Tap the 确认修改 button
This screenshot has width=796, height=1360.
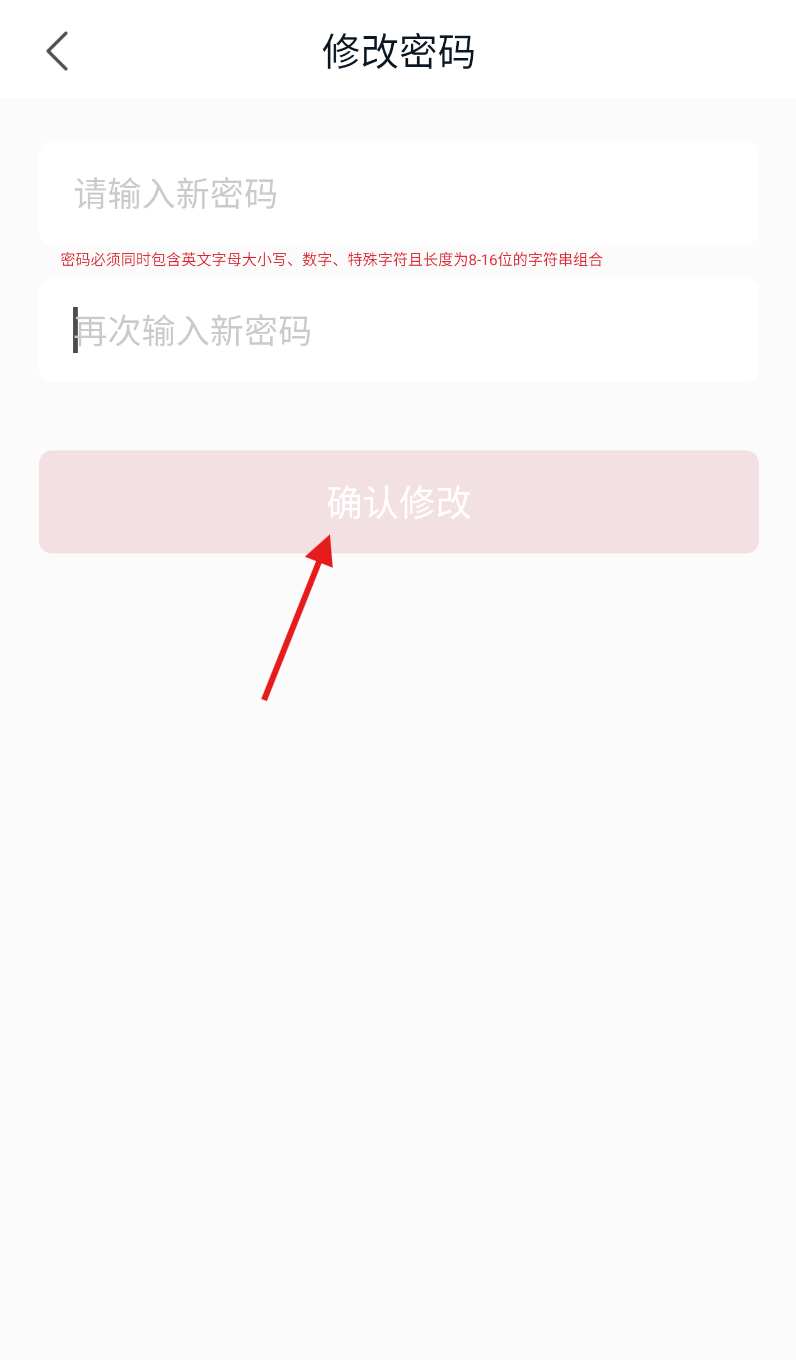[x=398, y=502]
